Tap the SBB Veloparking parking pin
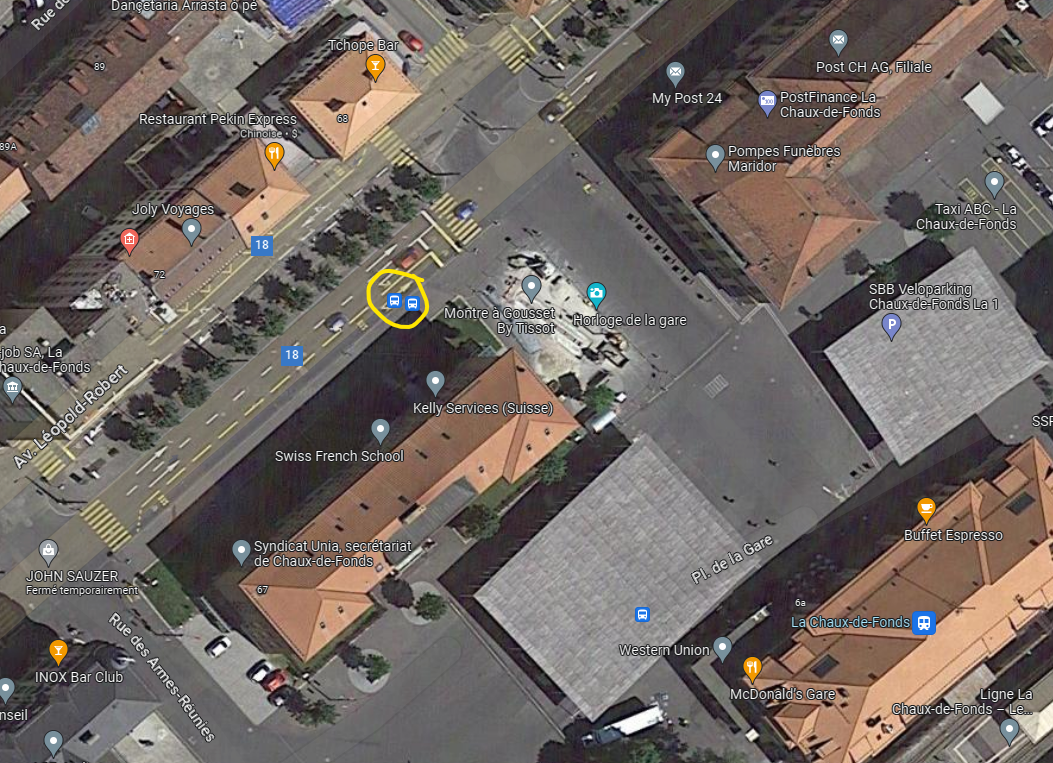 (890, 325)
